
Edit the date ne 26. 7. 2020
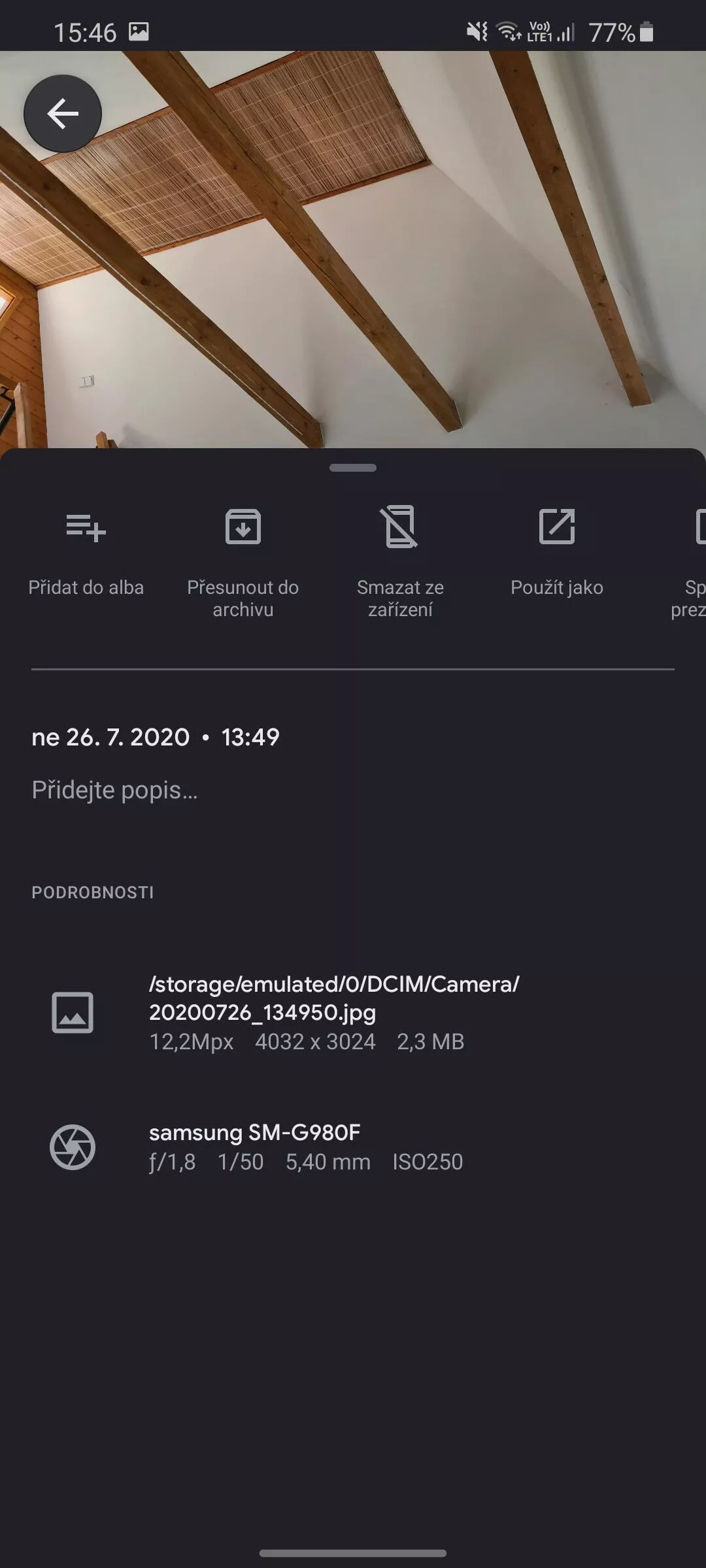coord(111,737)
